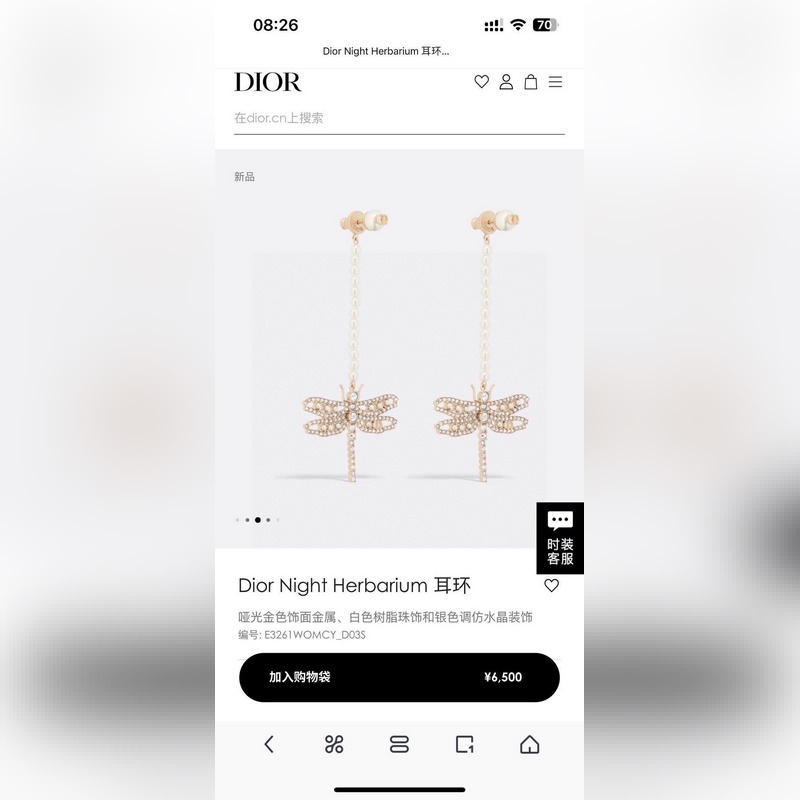Go to the Dior logo homepage

267,82
